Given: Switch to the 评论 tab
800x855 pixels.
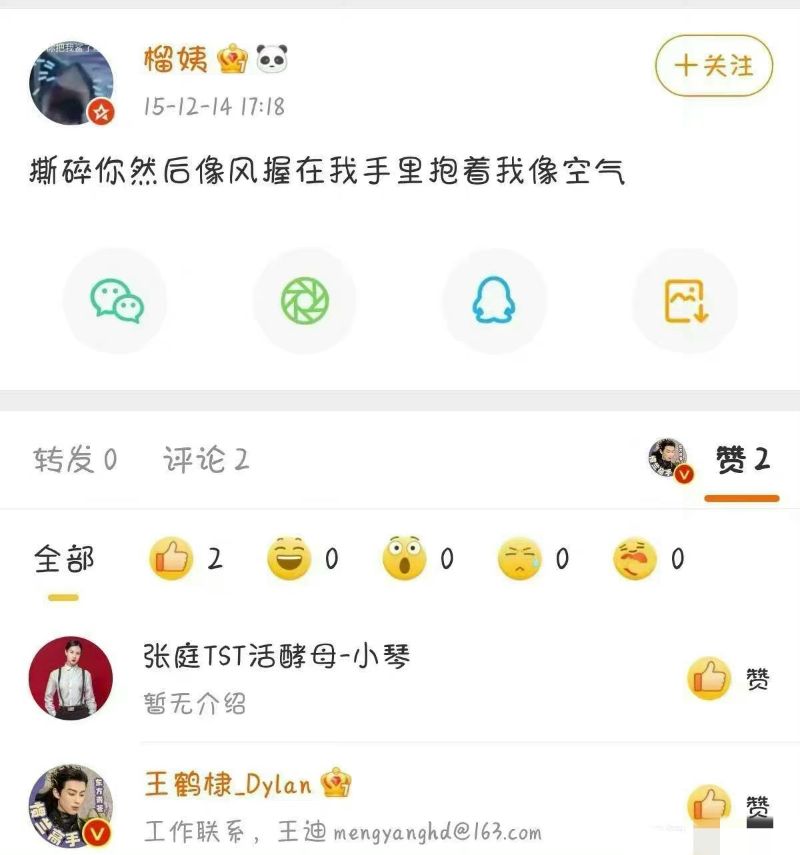Looking at the screenshot, I should pyautogui.click(x=206, y=460).
